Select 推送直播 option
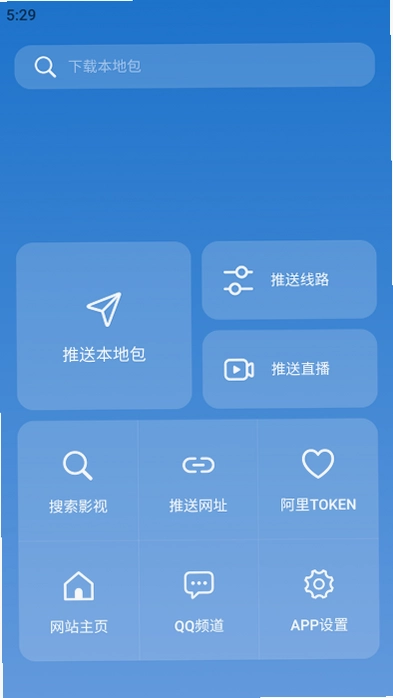Image resolution: width=393 pixels, height=698 pixels. pyautogui.click(x=290, y=369)
